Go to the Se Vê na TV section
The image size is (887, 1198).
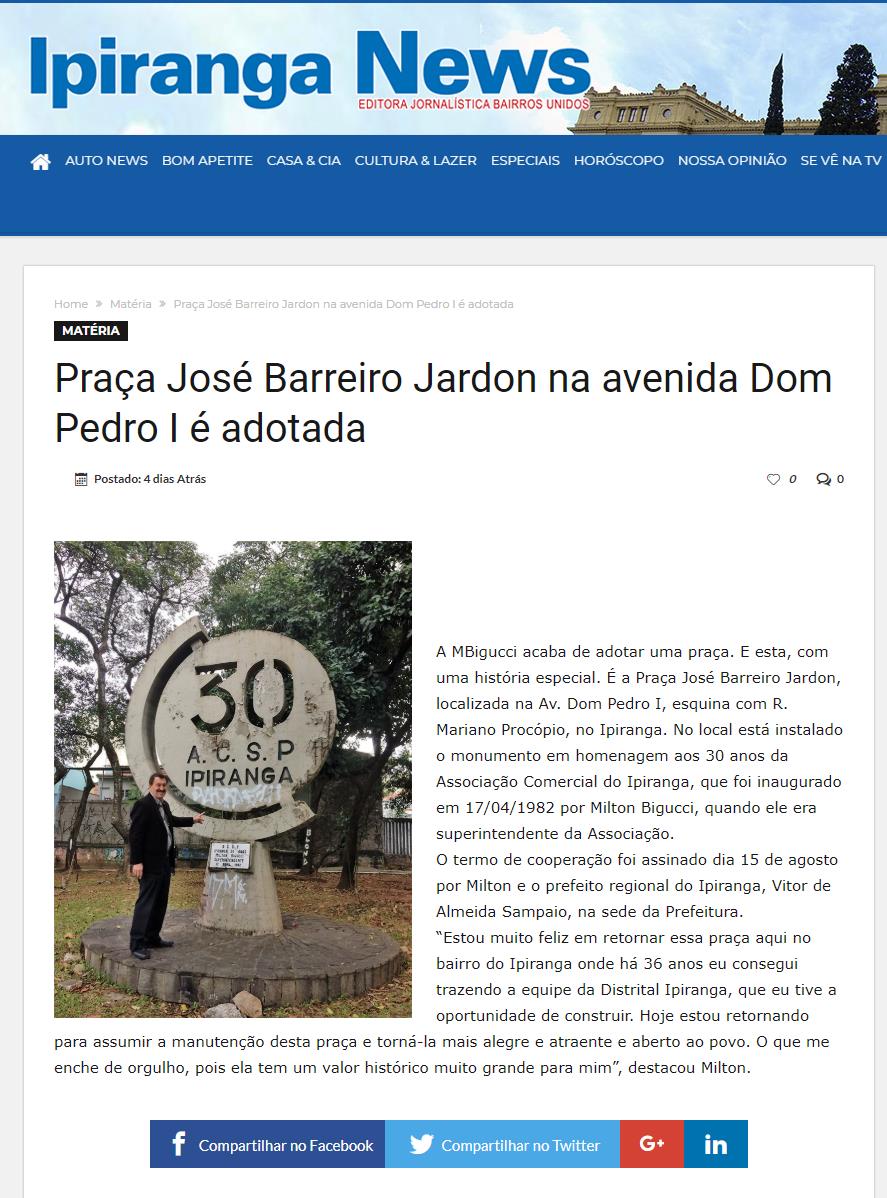click(840, 161)
